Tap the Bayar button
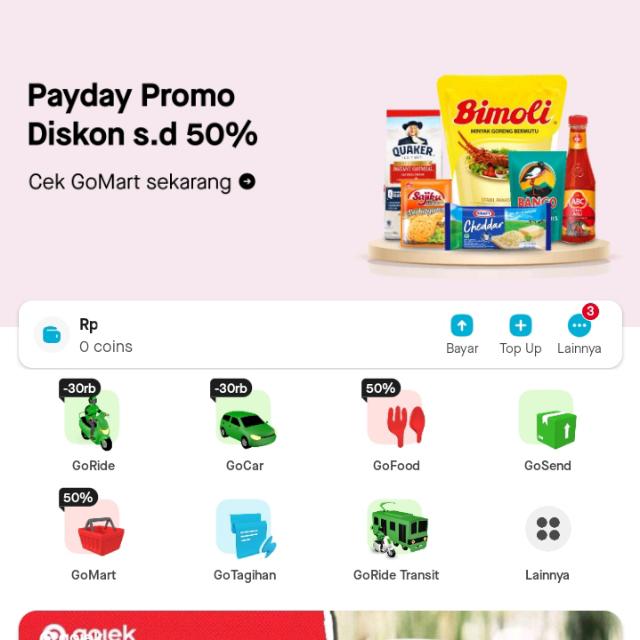Image resolution: width=640 pixels, height=640 pixels. 462,335
